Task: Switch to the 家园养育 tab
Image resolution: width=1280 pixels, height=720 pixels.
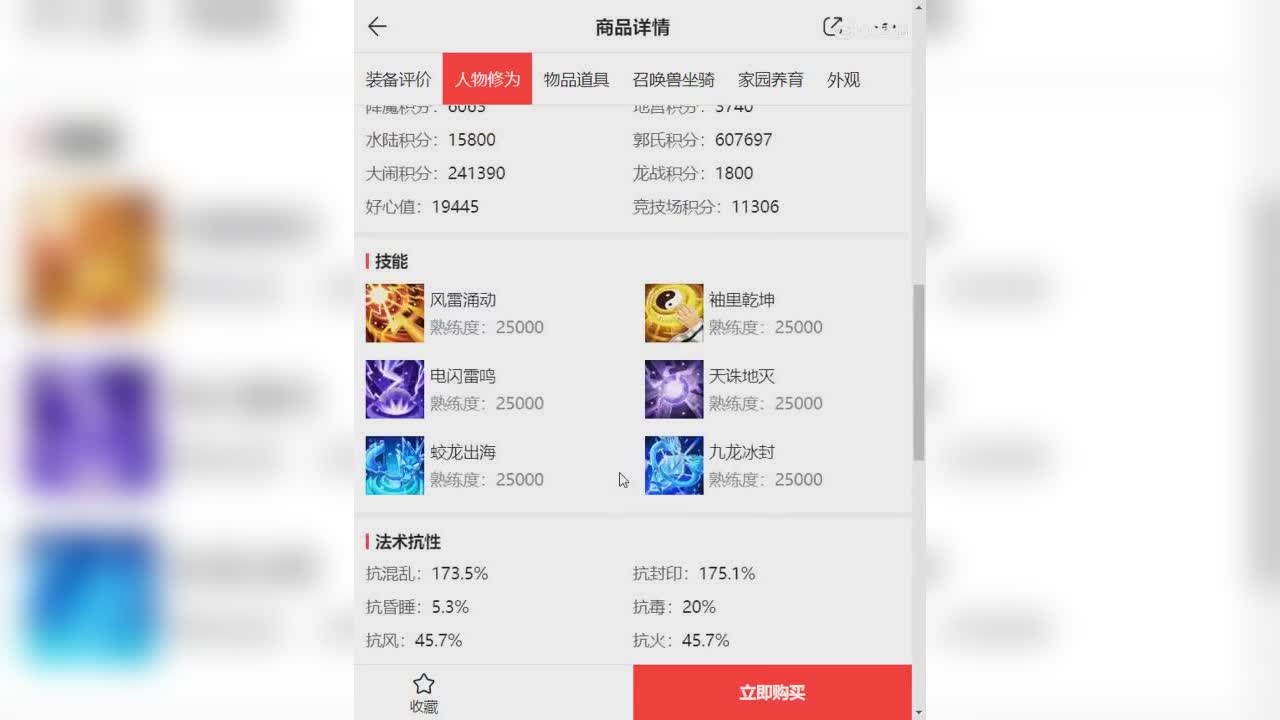Action: (770, 80)
